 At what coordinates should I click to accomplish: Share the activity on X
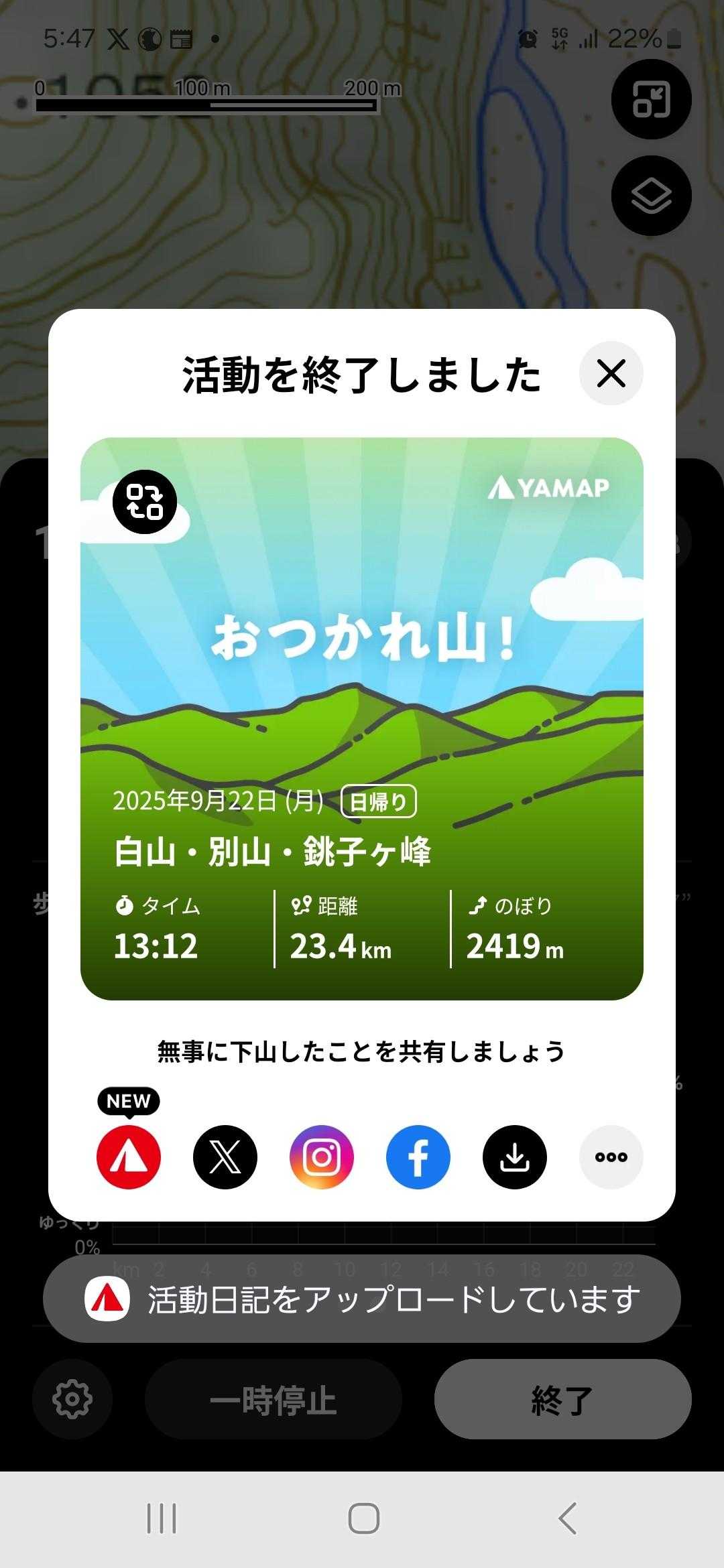(x=225, y=1157)
